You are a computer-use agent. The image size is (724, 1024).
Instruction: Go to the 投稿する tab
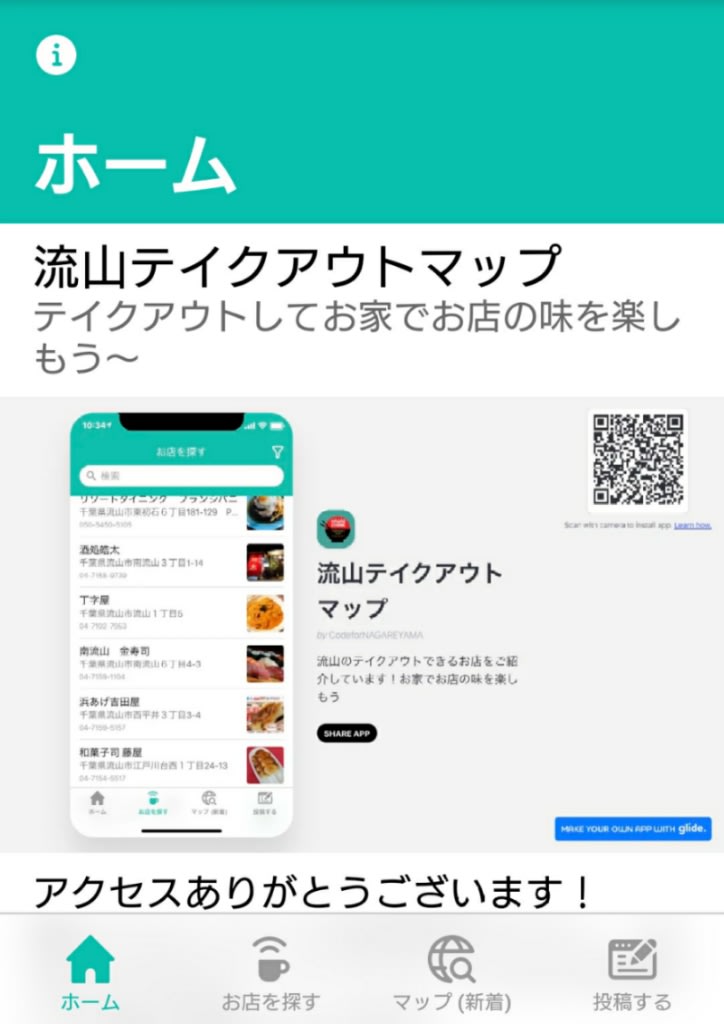(x=632, y=972)
